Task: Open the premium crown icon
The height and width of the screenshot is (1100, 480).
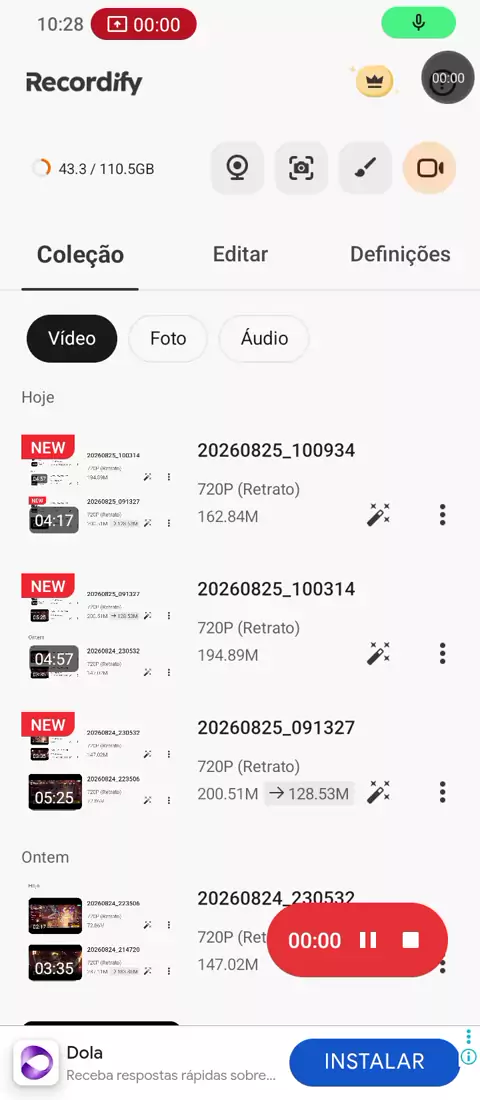Action: pos(374,81)
